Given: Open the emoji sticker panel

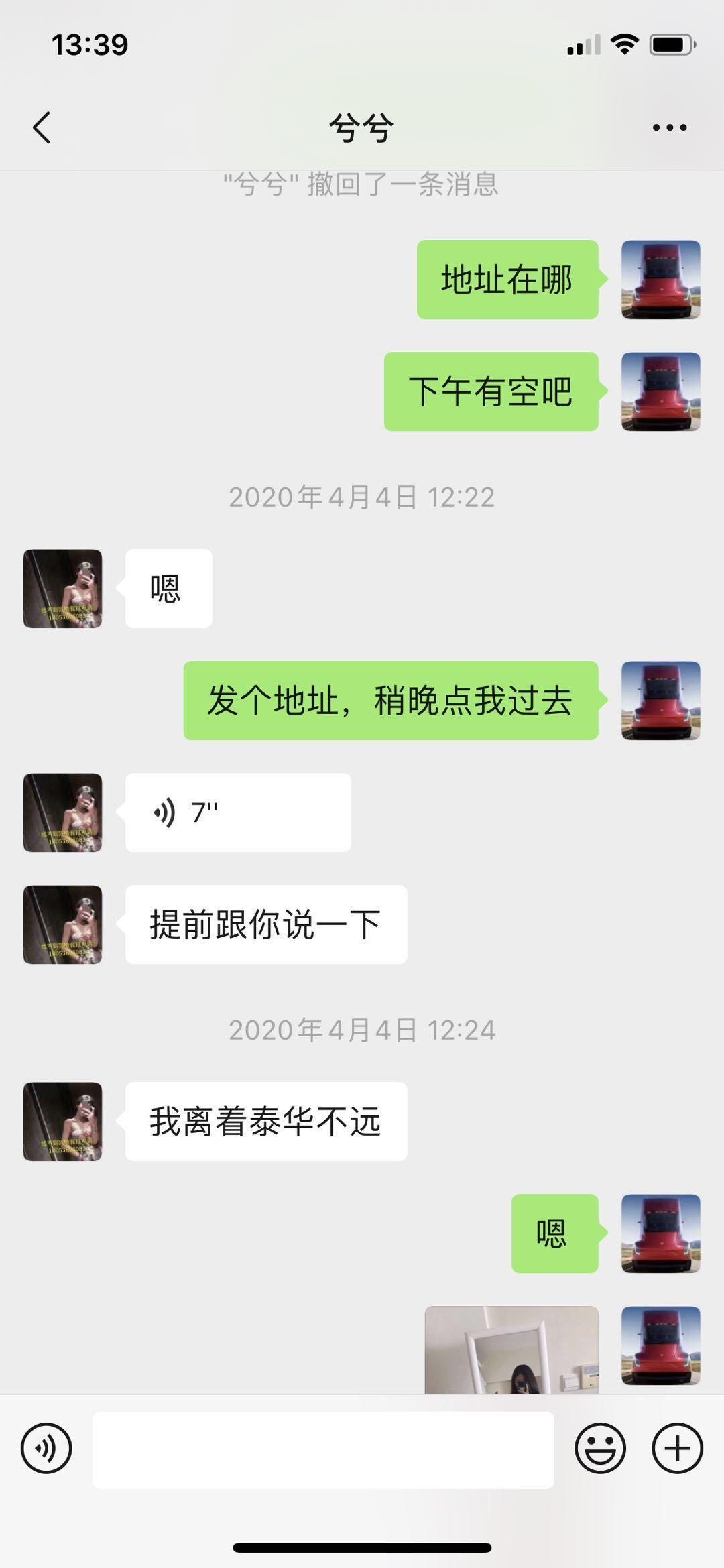Looking at the screenshot, I should tap(600, 1449).
